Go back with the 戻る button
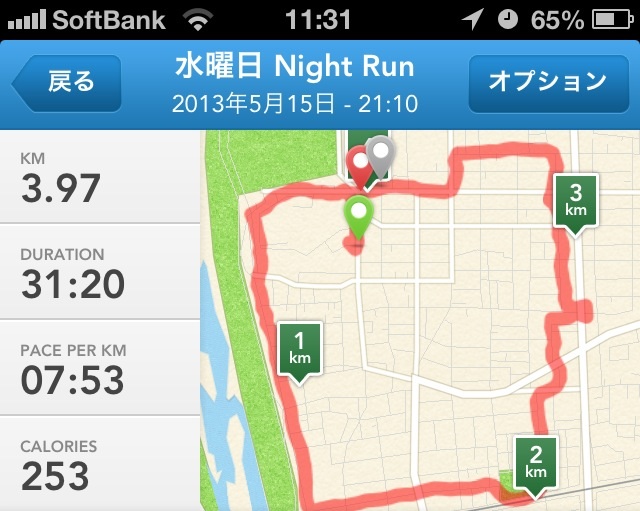Image resolution: width=640 pixels, height=511 pixels. click(67, 84)
